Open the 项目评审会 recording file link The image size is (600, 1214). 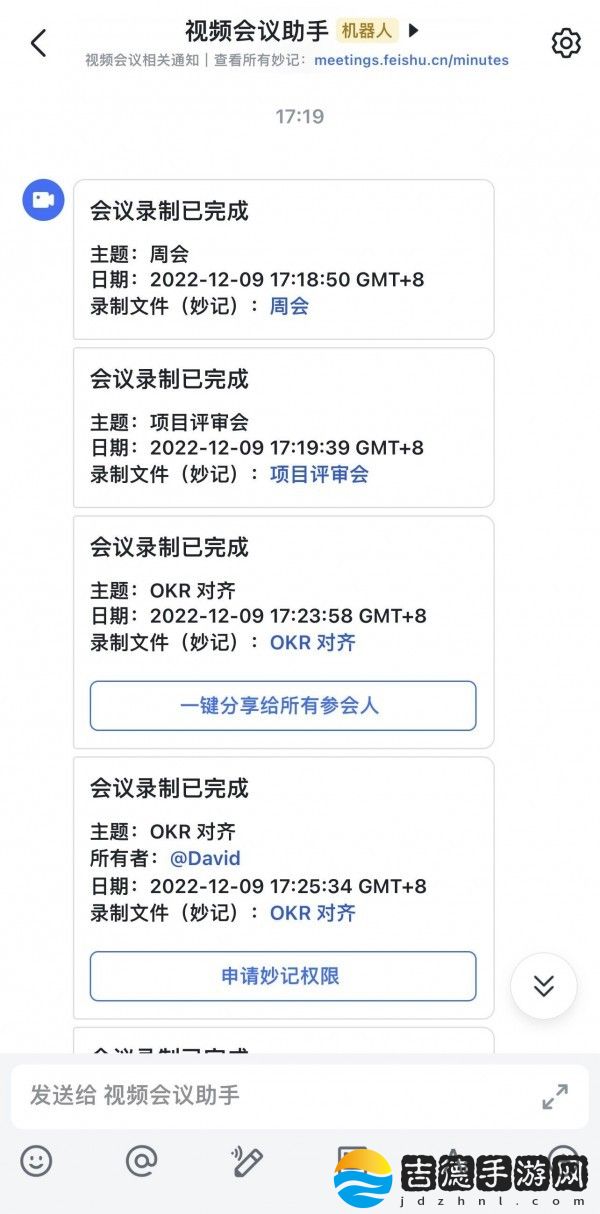pyautogui.click(x=319, y=474)
